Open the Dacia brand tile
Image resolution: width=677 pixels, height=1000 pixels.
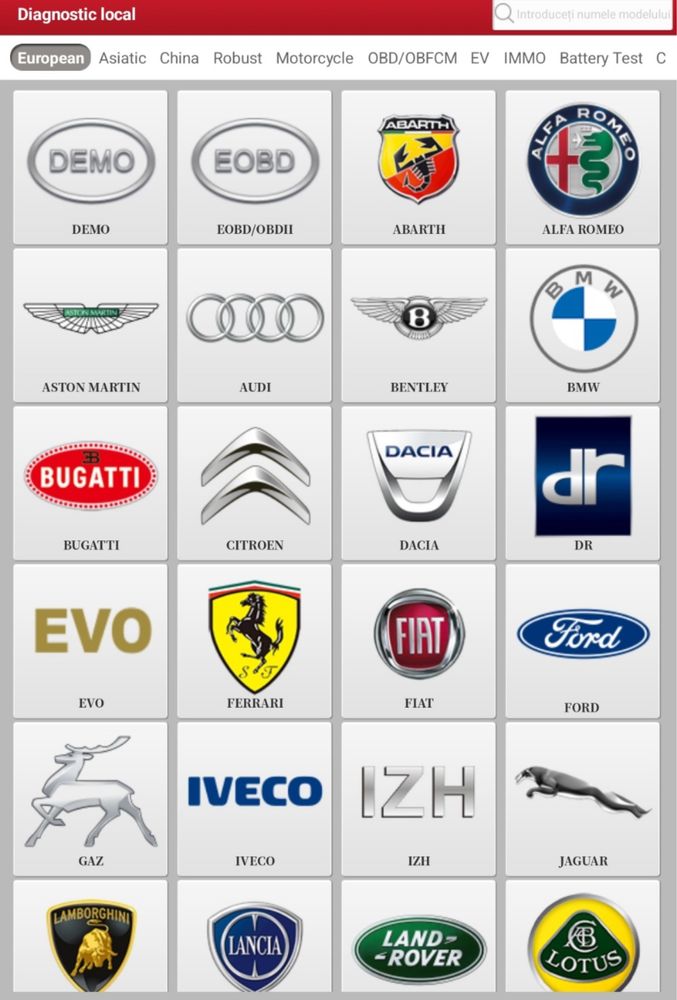[419, 483]
